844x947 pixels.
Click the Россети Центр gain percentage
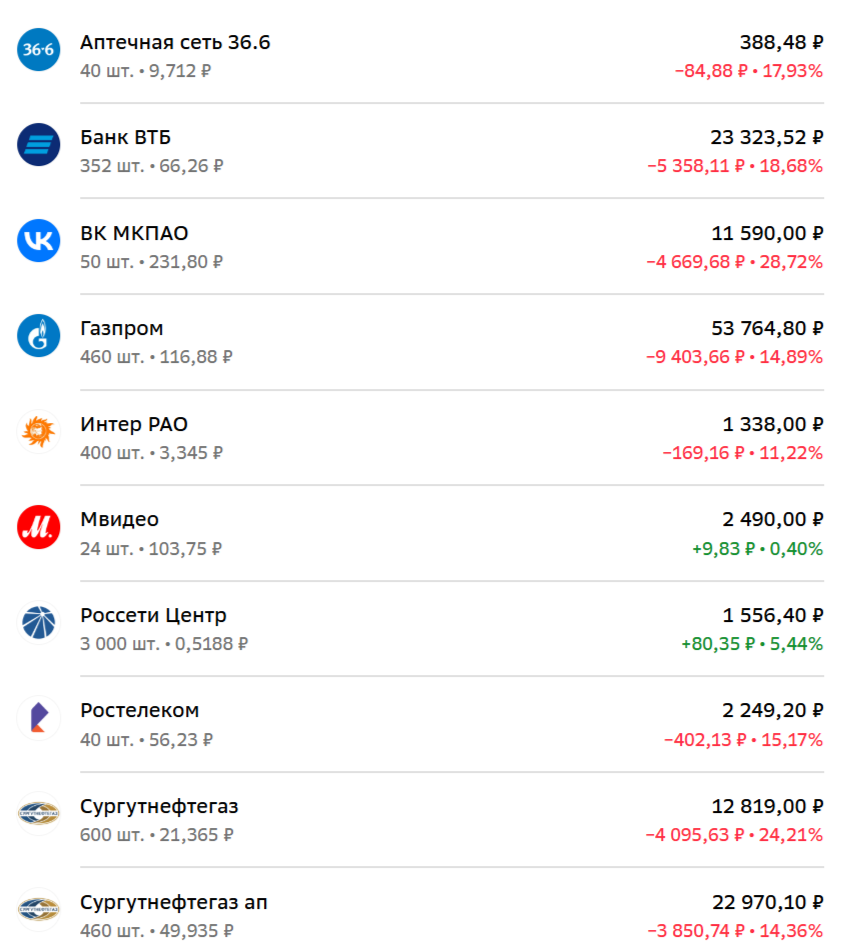click(x=796, y=645)
